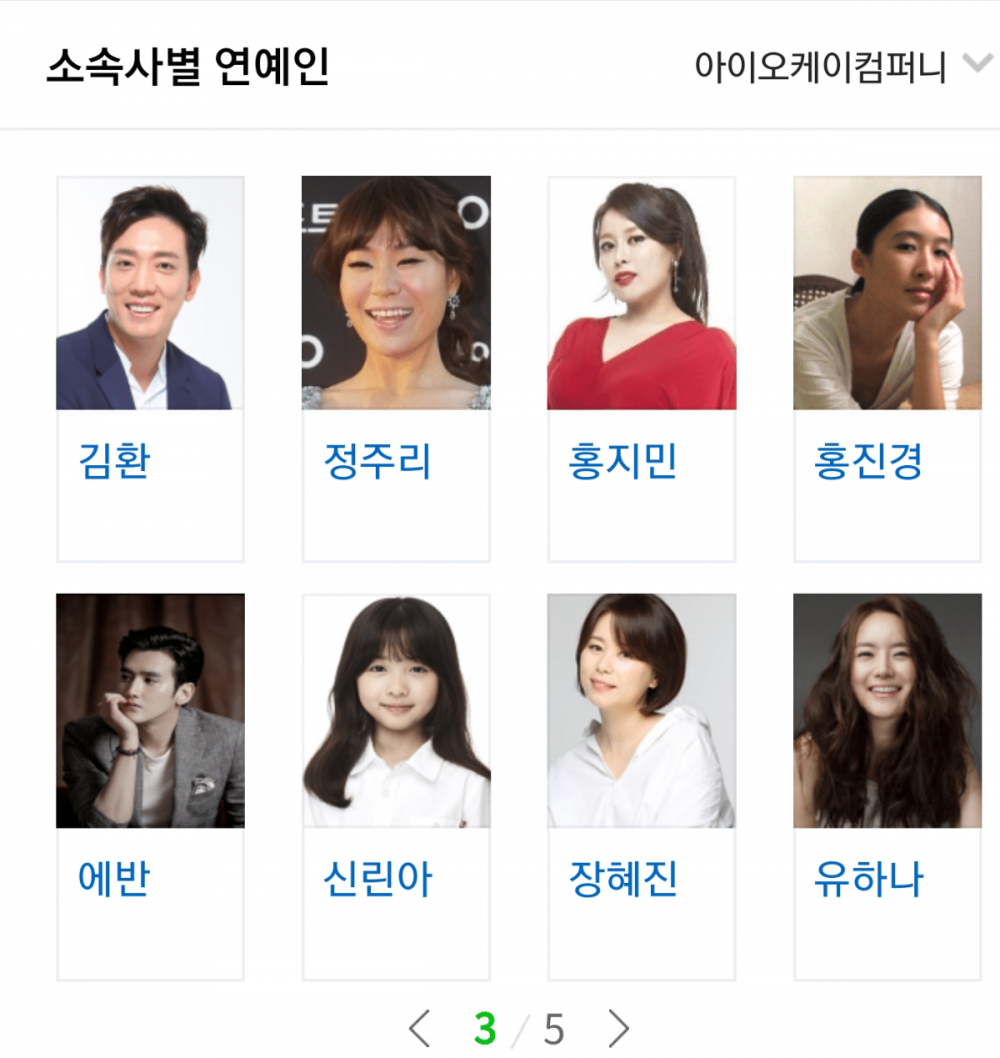View 신린아's celebrity profile
Screen dimensions: 1000x1058
pyautogui.click(x=396, y=786)
